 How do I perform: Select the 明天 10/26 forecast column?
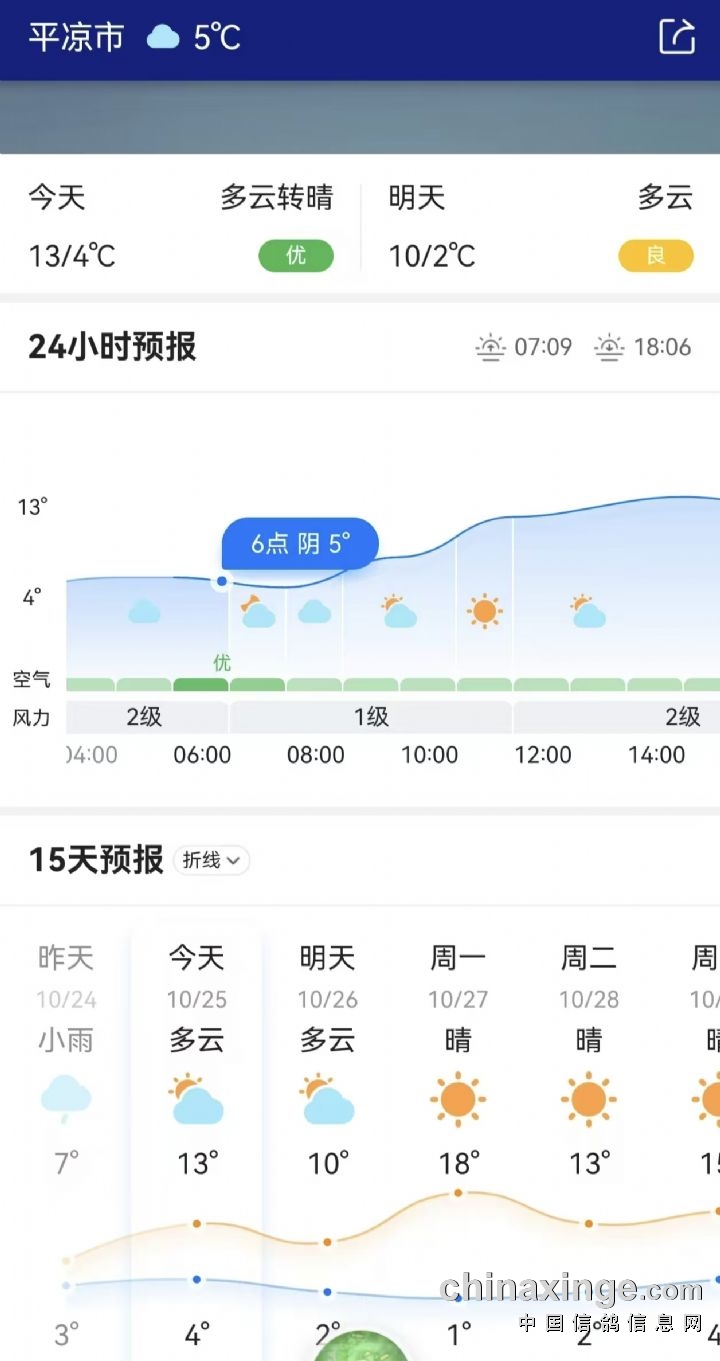coord(327,1100)
